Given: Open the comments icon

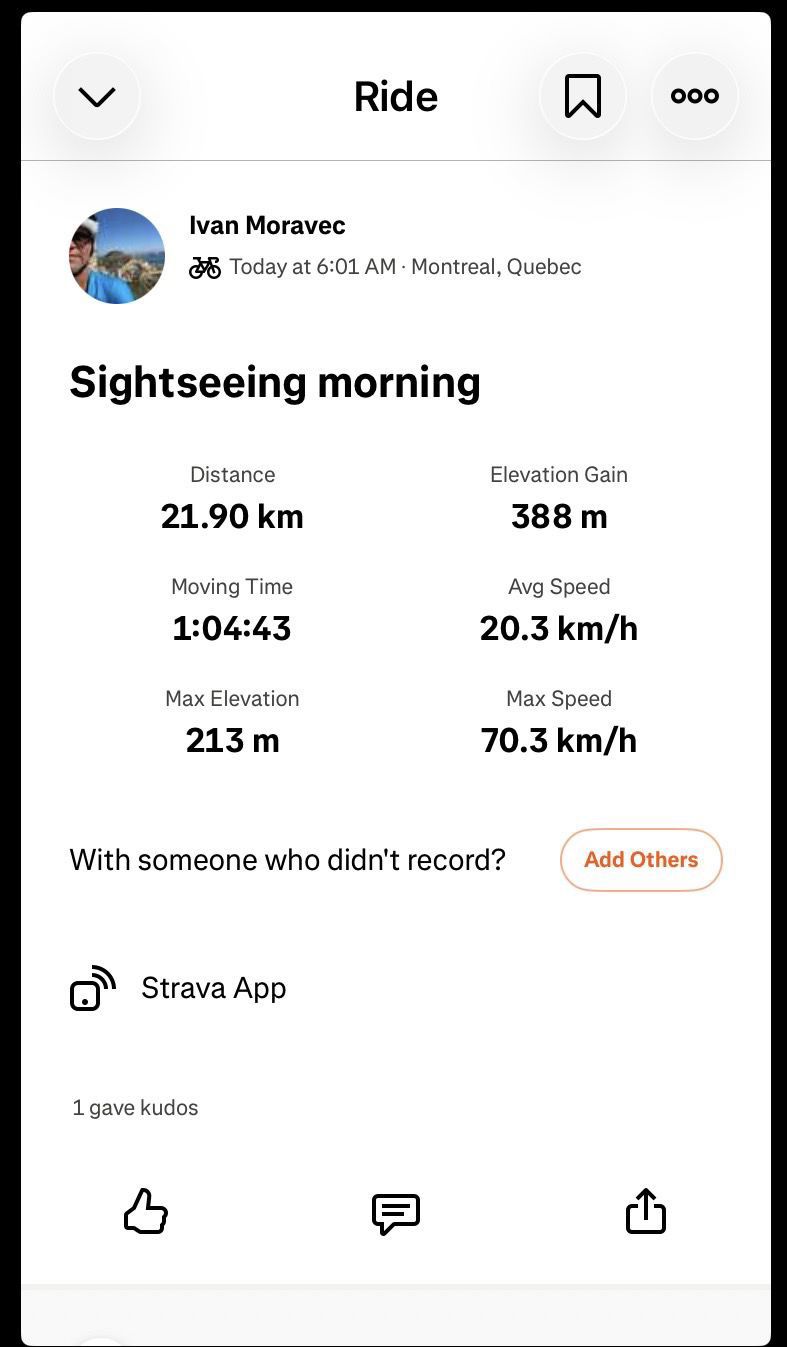Looking at the screenshot, I should [x=396, y=1213].
